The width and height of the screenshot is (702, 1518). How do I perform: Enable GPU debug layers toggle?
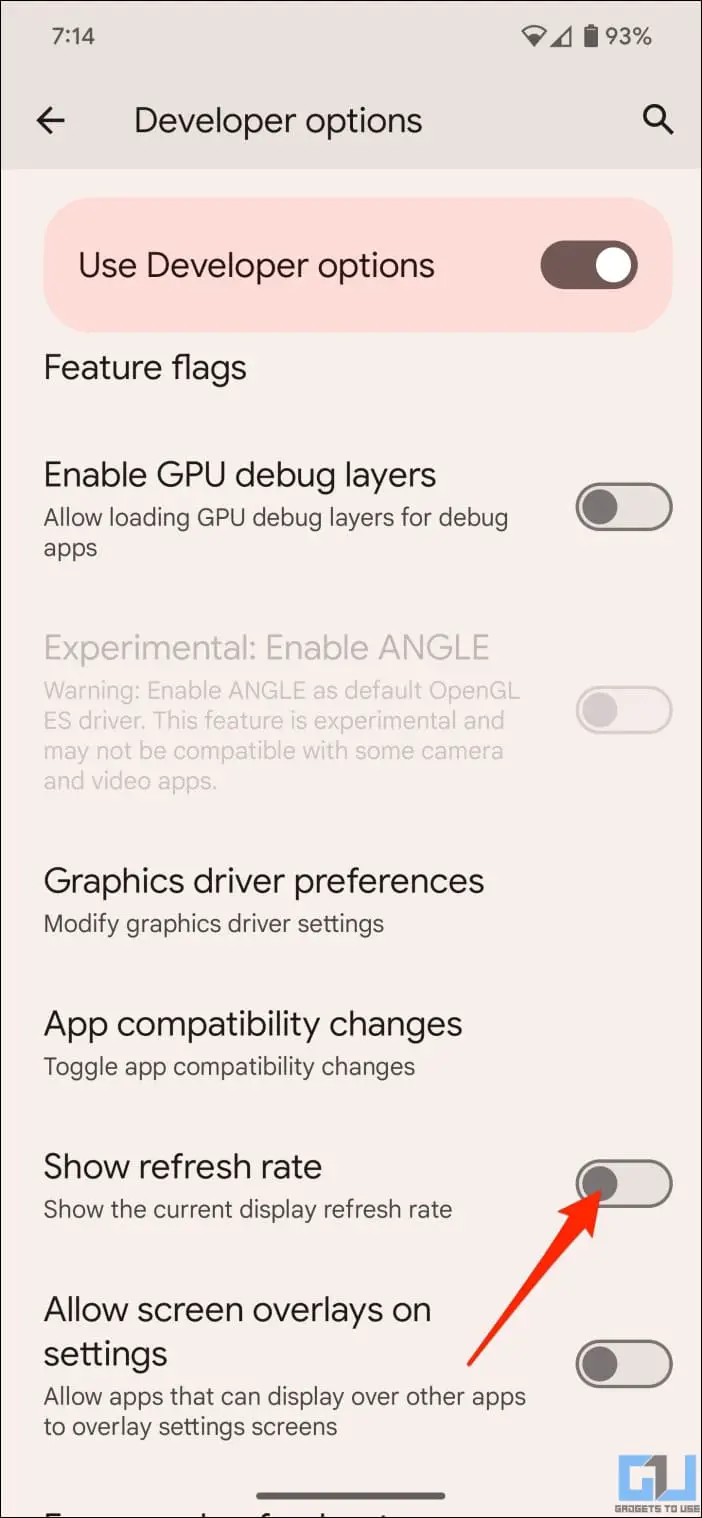[x=623, y=507]
